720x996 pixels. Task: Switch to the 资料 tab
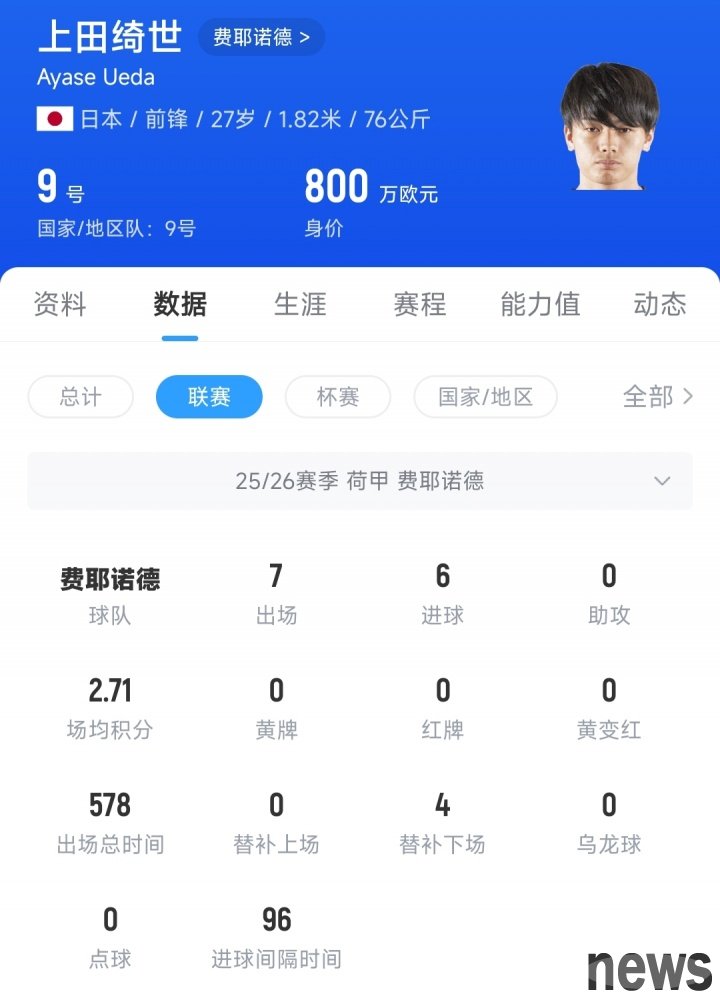pyautogui.click(x=60, y=304)
